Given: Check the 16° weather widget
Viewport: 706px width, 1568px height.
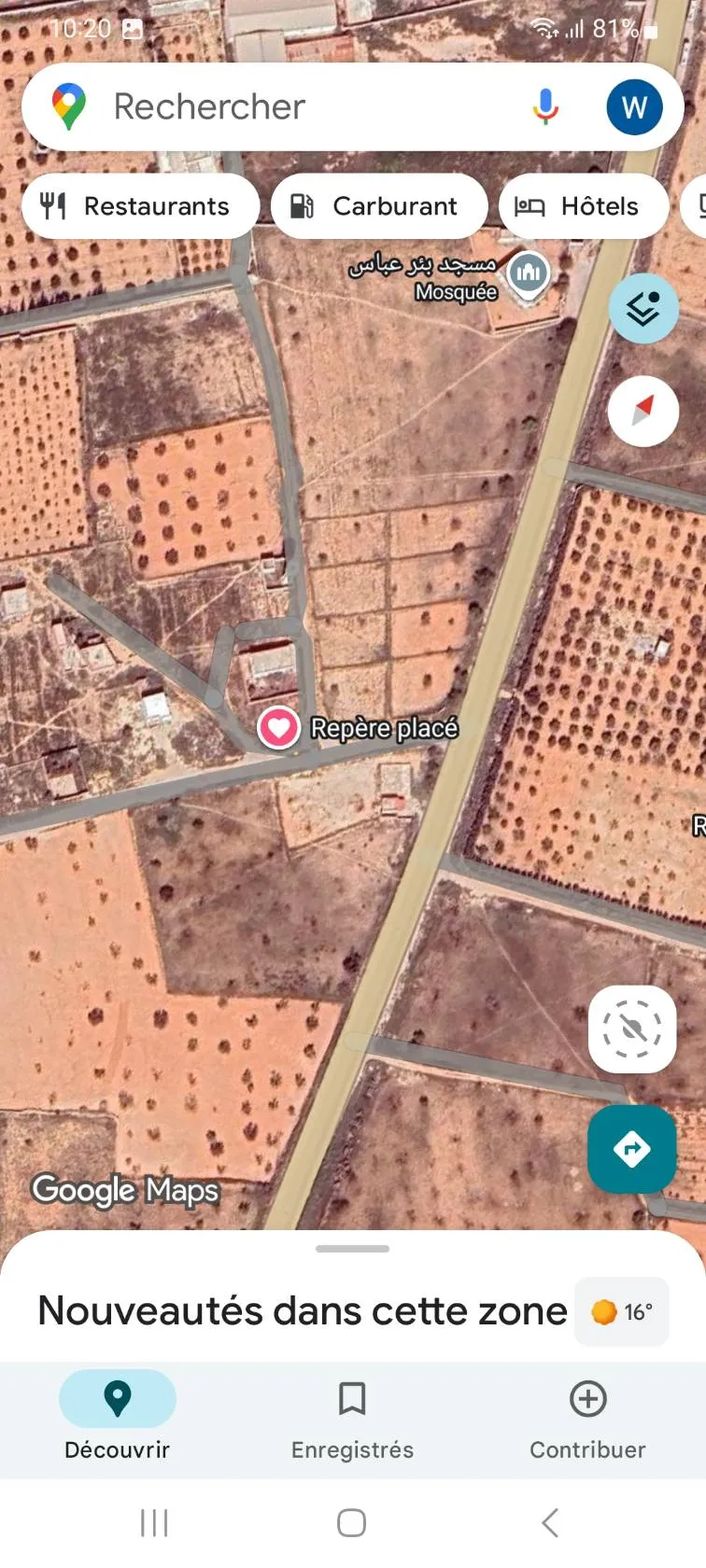Looking at the screenshot, I should pyautogui.click(x=622, y=1311).
